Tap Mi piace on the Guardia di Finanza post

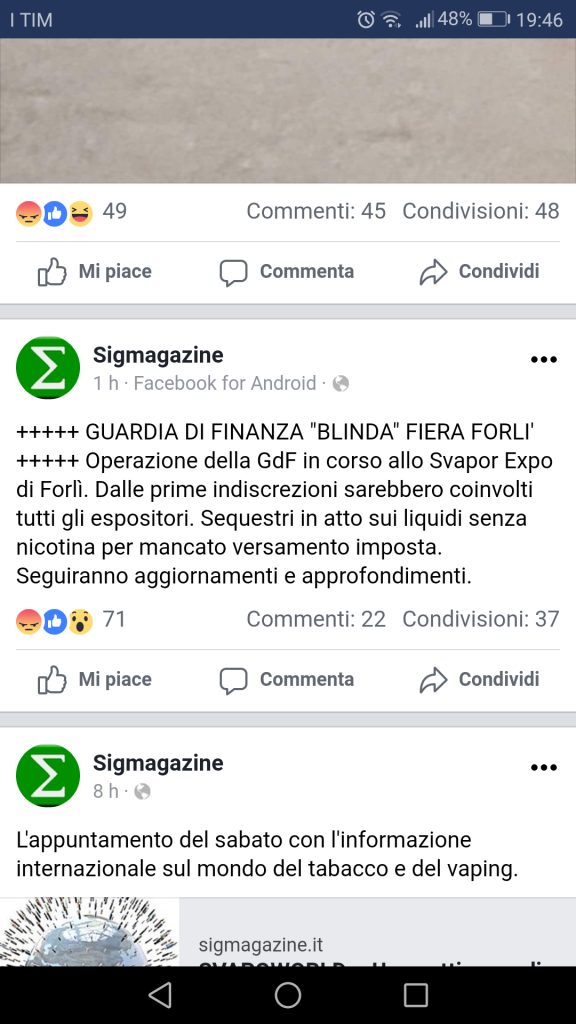click(x=95, y=680)
